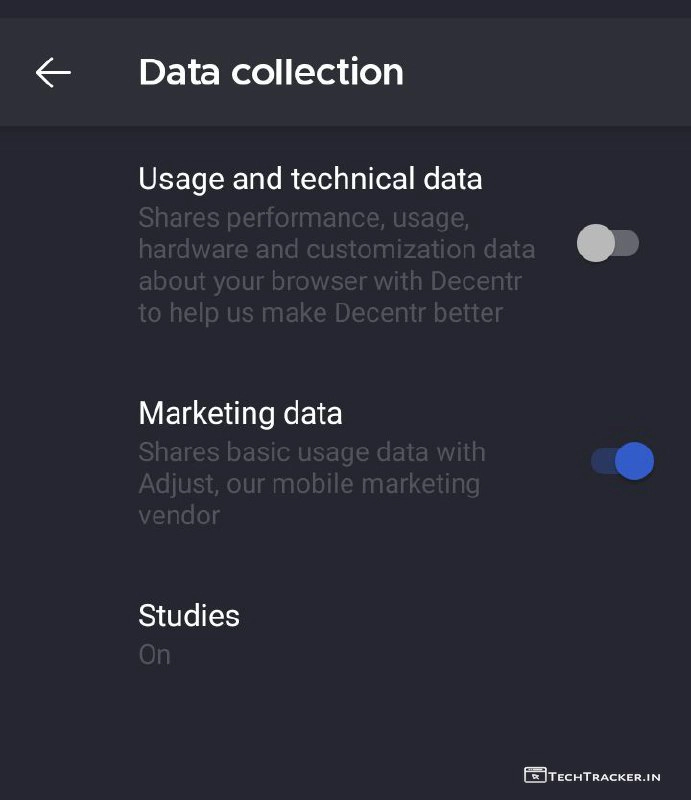Viewport: 691px width, 800px height.
Task: Go back from Data collection
Action: (x=53, y=72)
